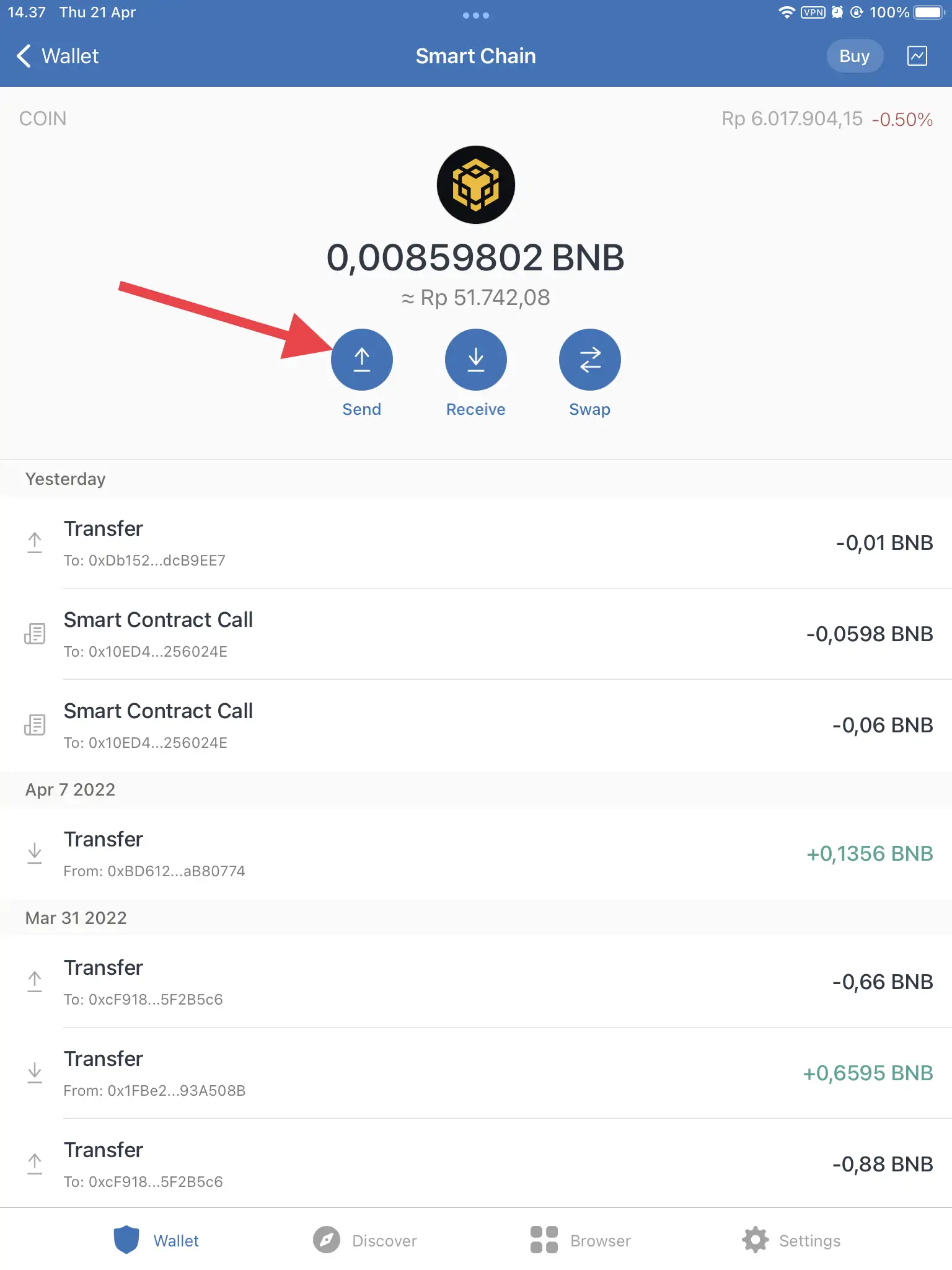952x1270 pixels.
Task: Tap the Settings gear icon
Action: (x=756, y=1240)
